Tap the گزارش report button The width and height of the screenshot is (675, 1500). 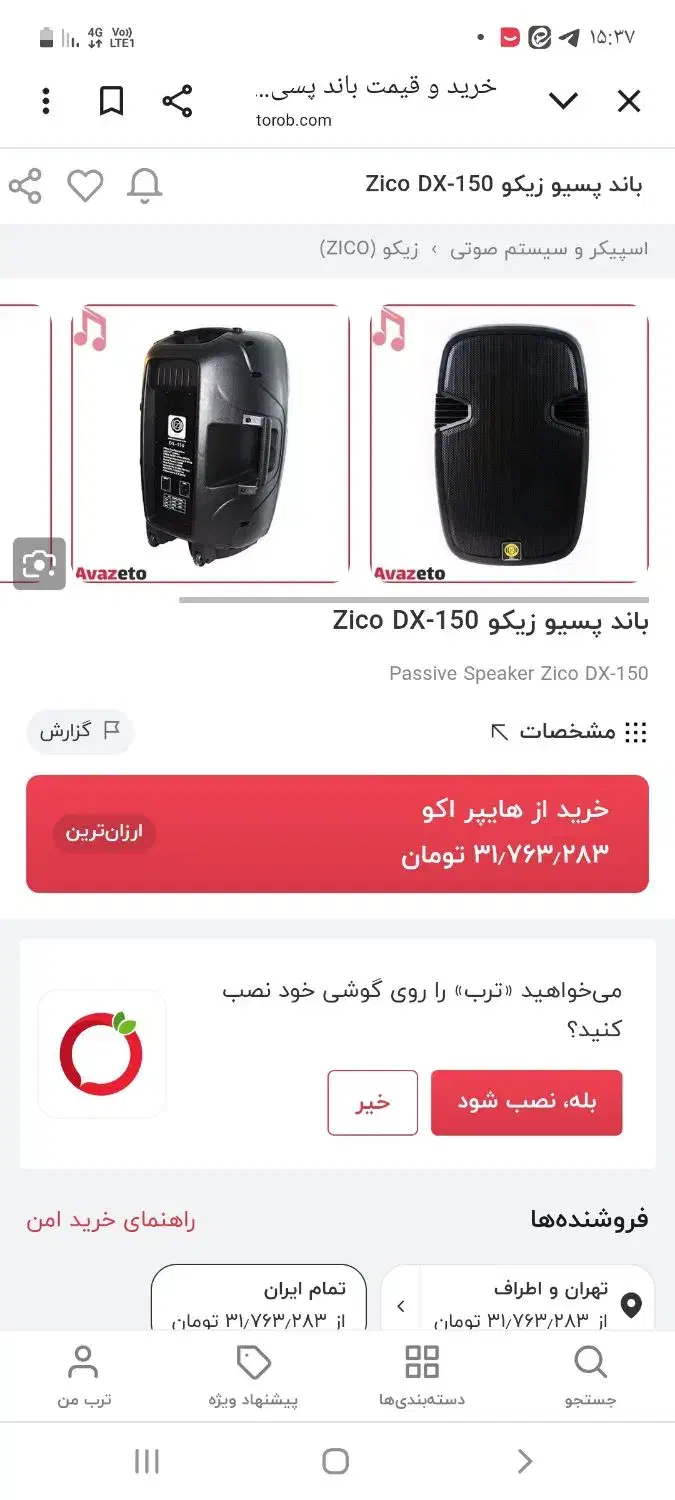point(80,731)
